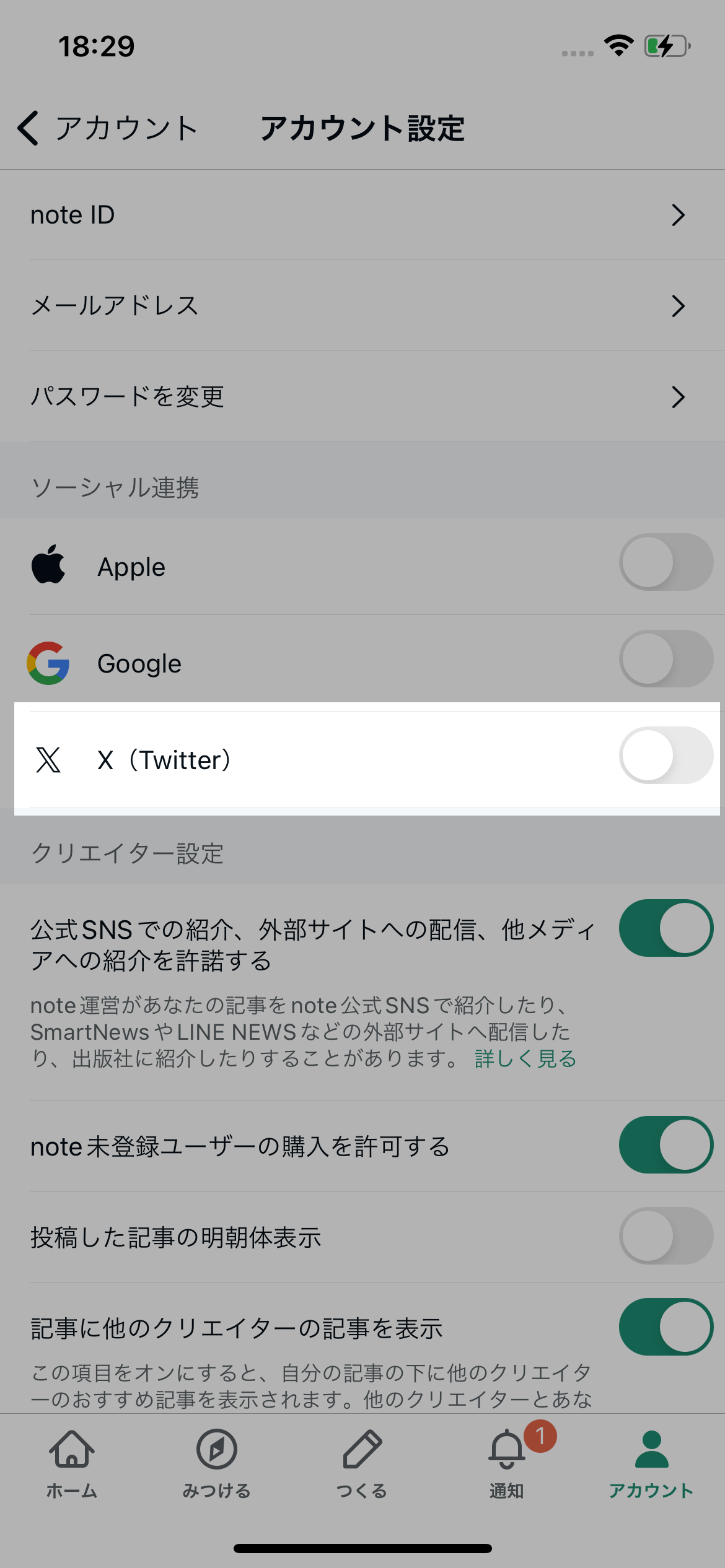The width and height of the screenshot is (725, 1568).
Task: Turn off the 公式SNSでの紹介 permission switch
Action: tap(665, 929)
